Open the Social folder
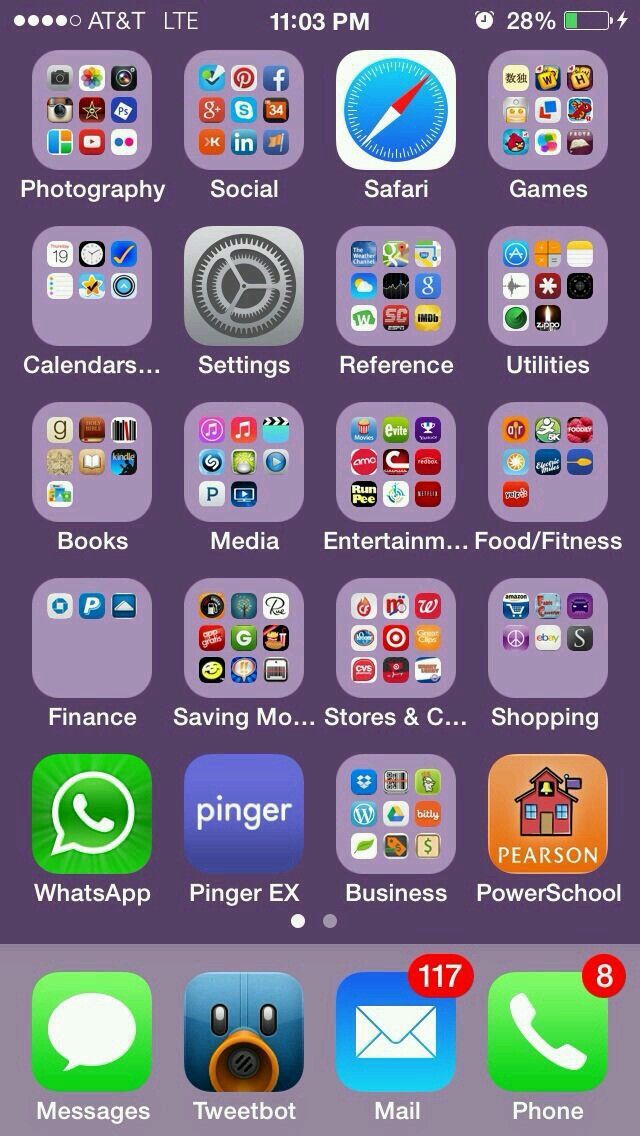This screenshot has width=640, height=1136. coord(244,110)
